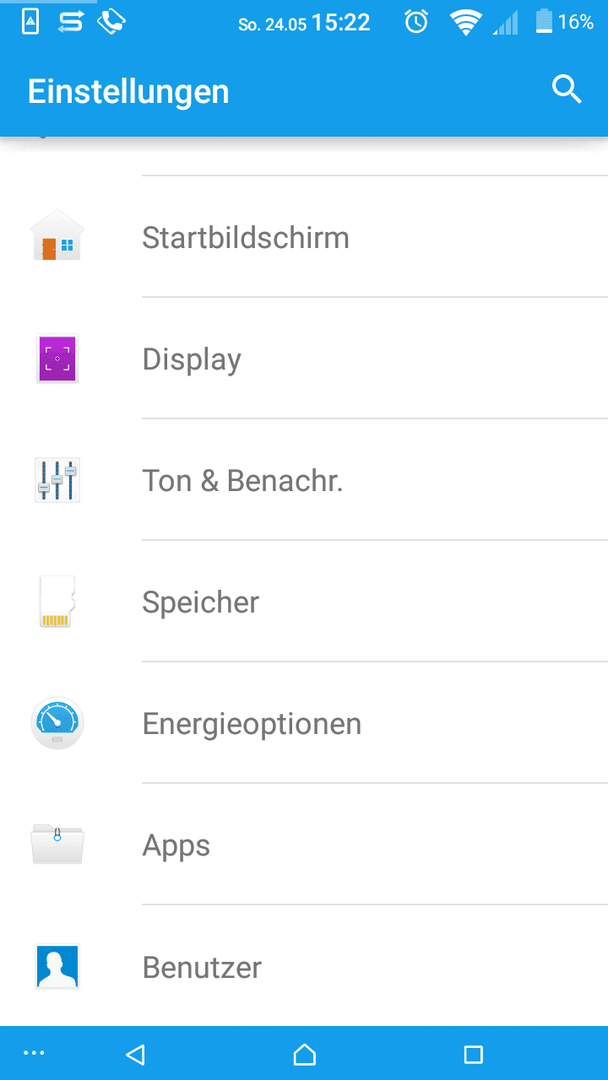Open Speicher settings
This screenshot has height=1080, width=608.
point(304,601)
